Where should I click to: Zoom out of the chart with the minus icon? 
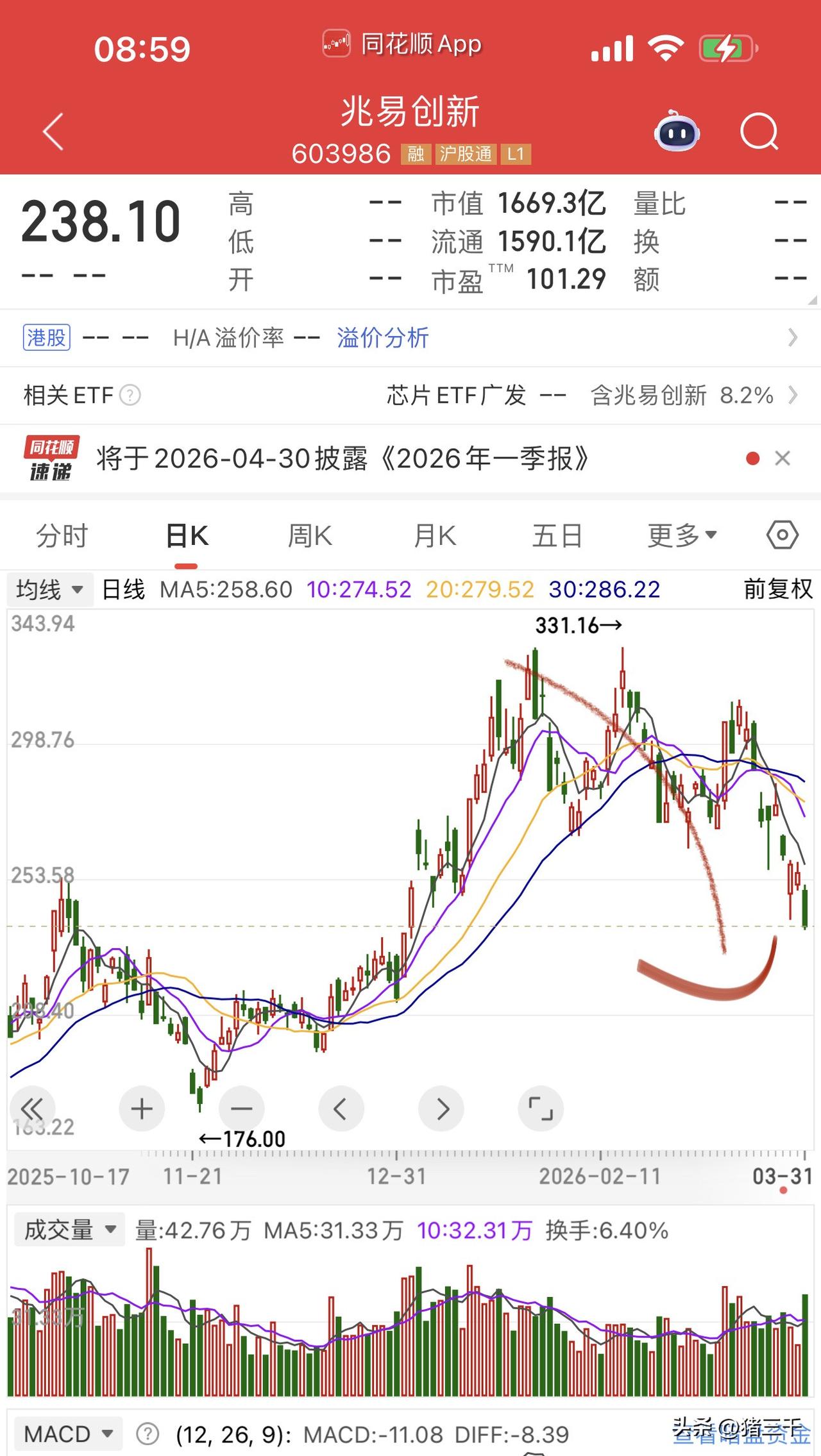(x=241, y=1109)
